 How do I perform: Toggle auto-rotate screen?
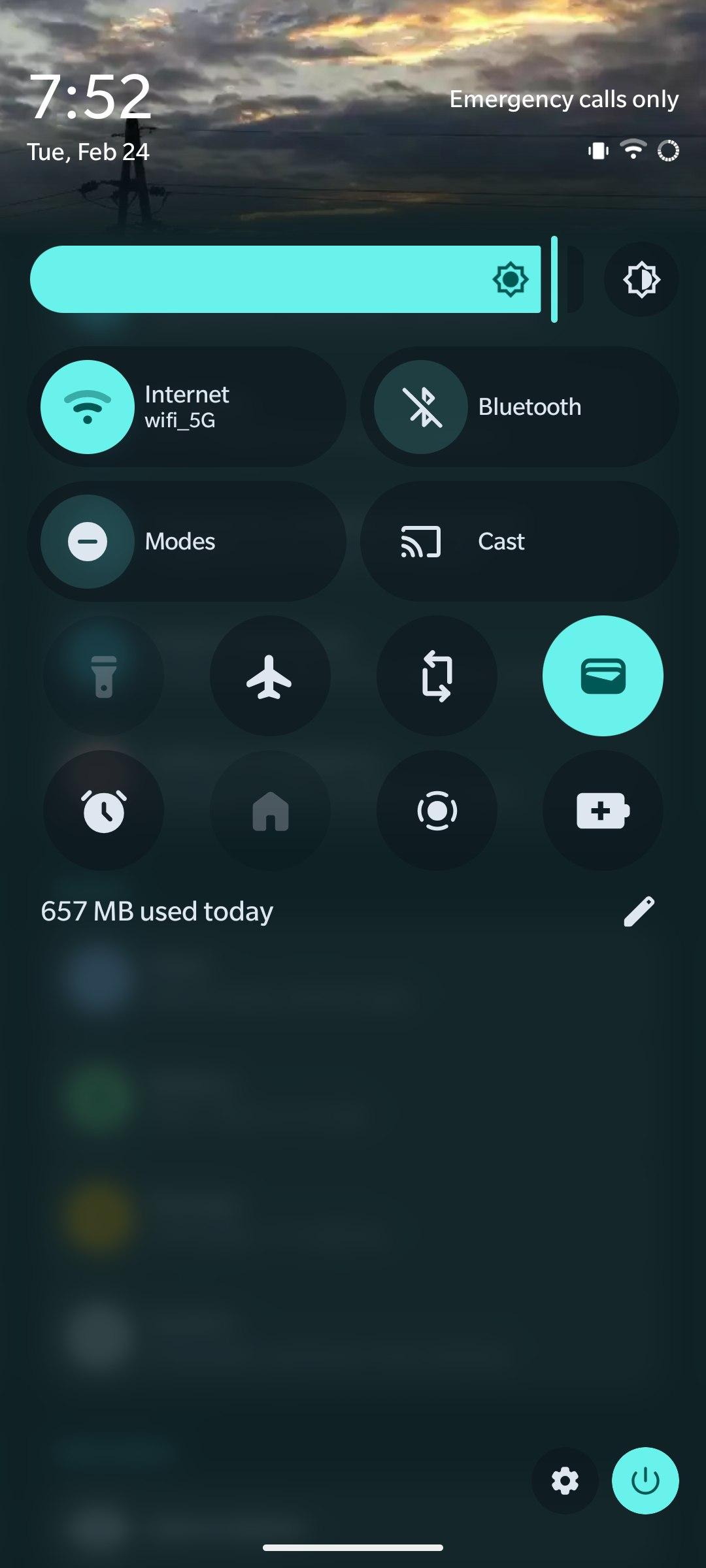pos(436,676)
